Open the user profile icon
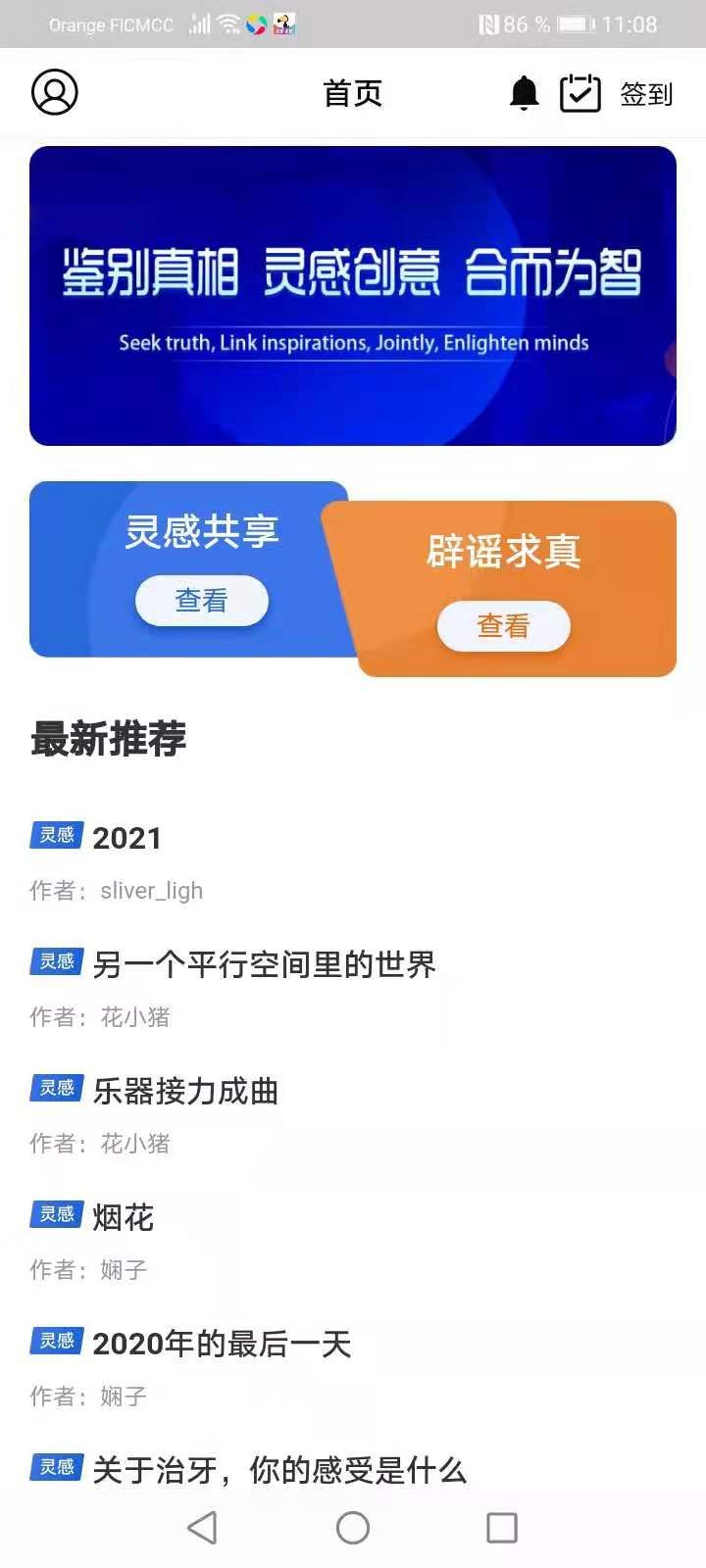The width and height of the screenshot is (706, 1568). [x=55, y=92]
